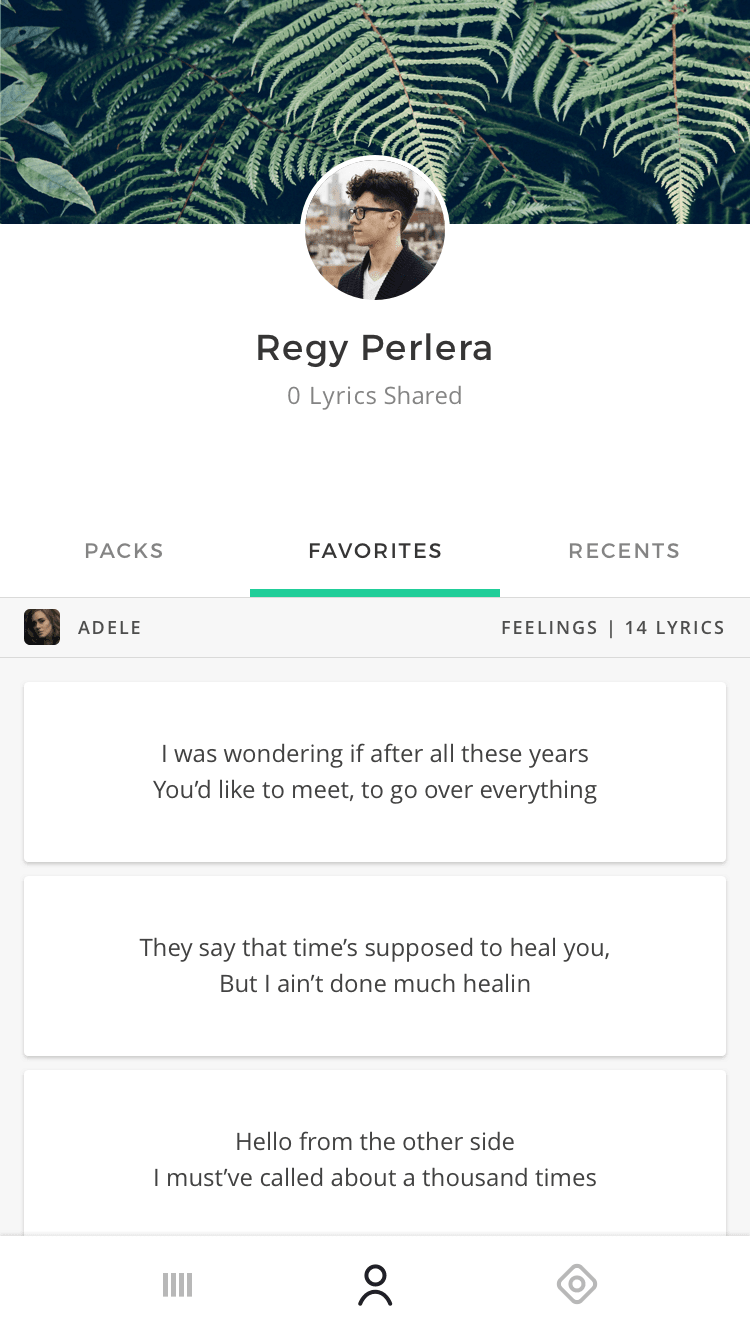This screenshot has height=1334, width=750.
Task: Switch to the PACKS tab
Action: click(x=124, y=550)
